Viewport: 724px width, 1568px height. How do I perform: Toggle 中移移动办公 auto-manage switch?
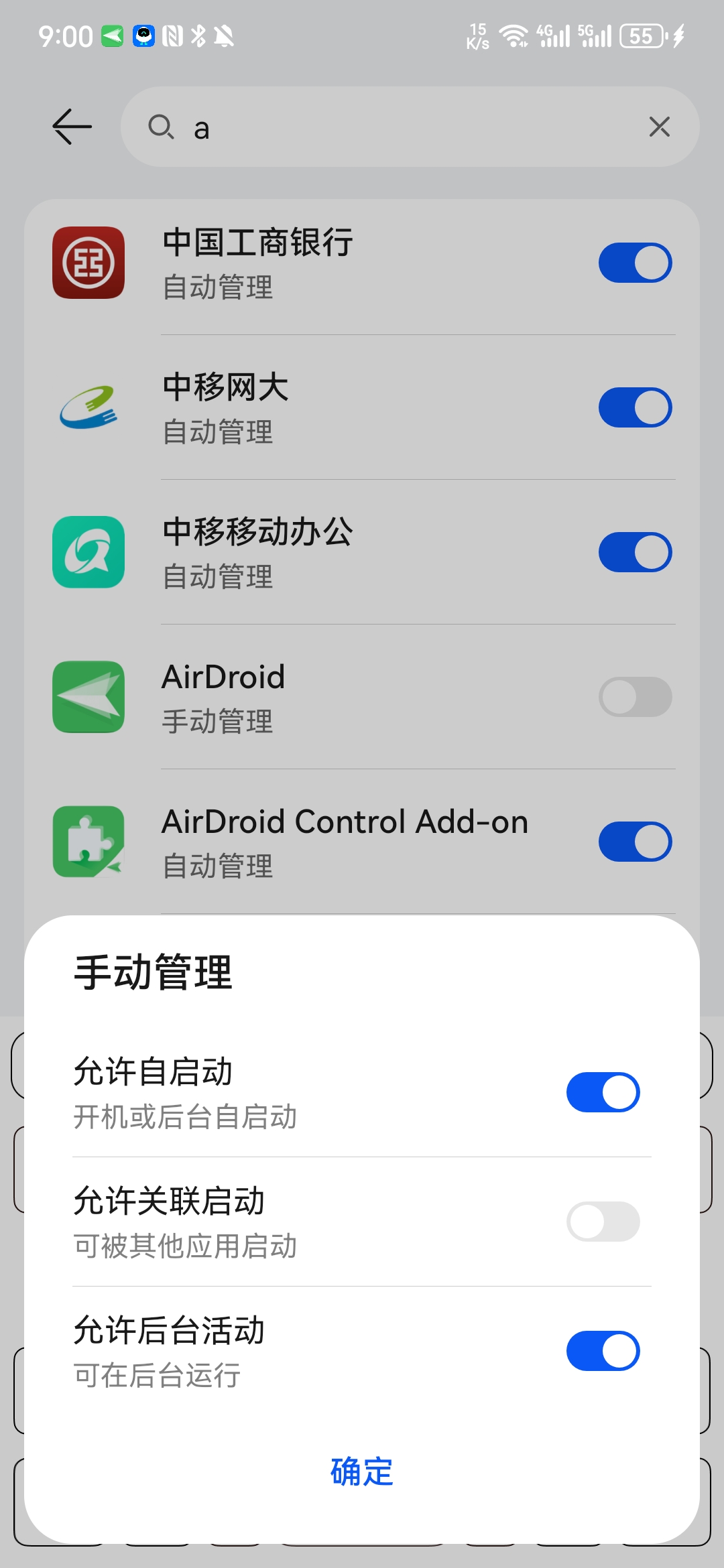[x=635, y=552]
